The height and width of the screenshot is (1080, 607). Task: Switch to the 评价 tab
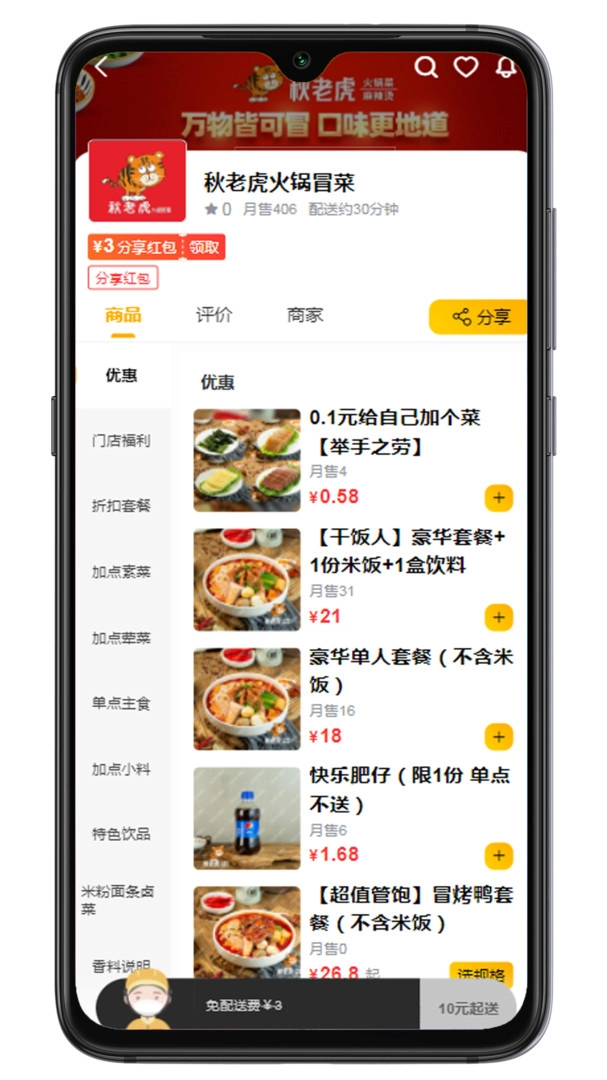point(214,315)
